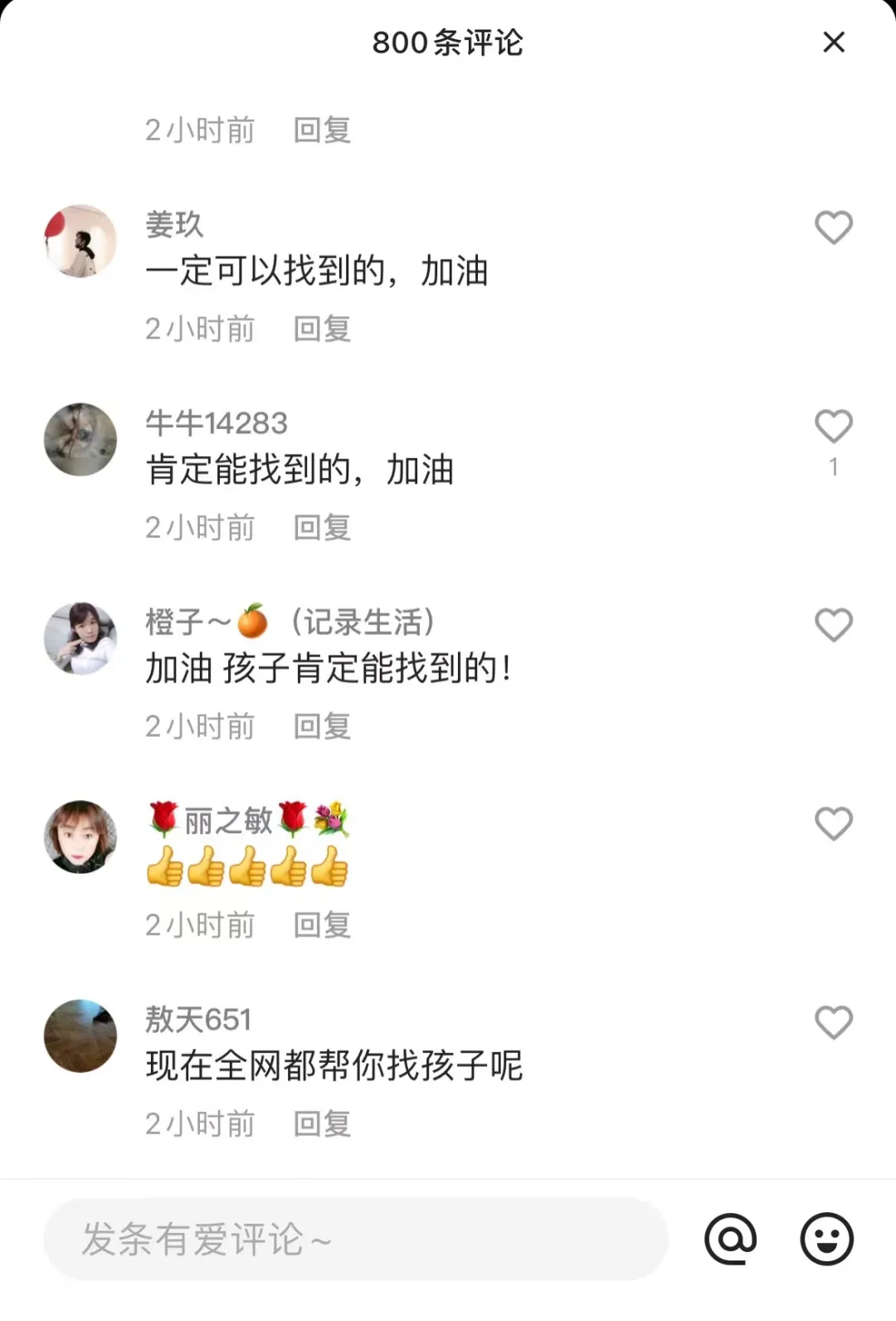Screen dimensions: 896x1321
Task: Open the emoji picker
Action: [826, 1240]
